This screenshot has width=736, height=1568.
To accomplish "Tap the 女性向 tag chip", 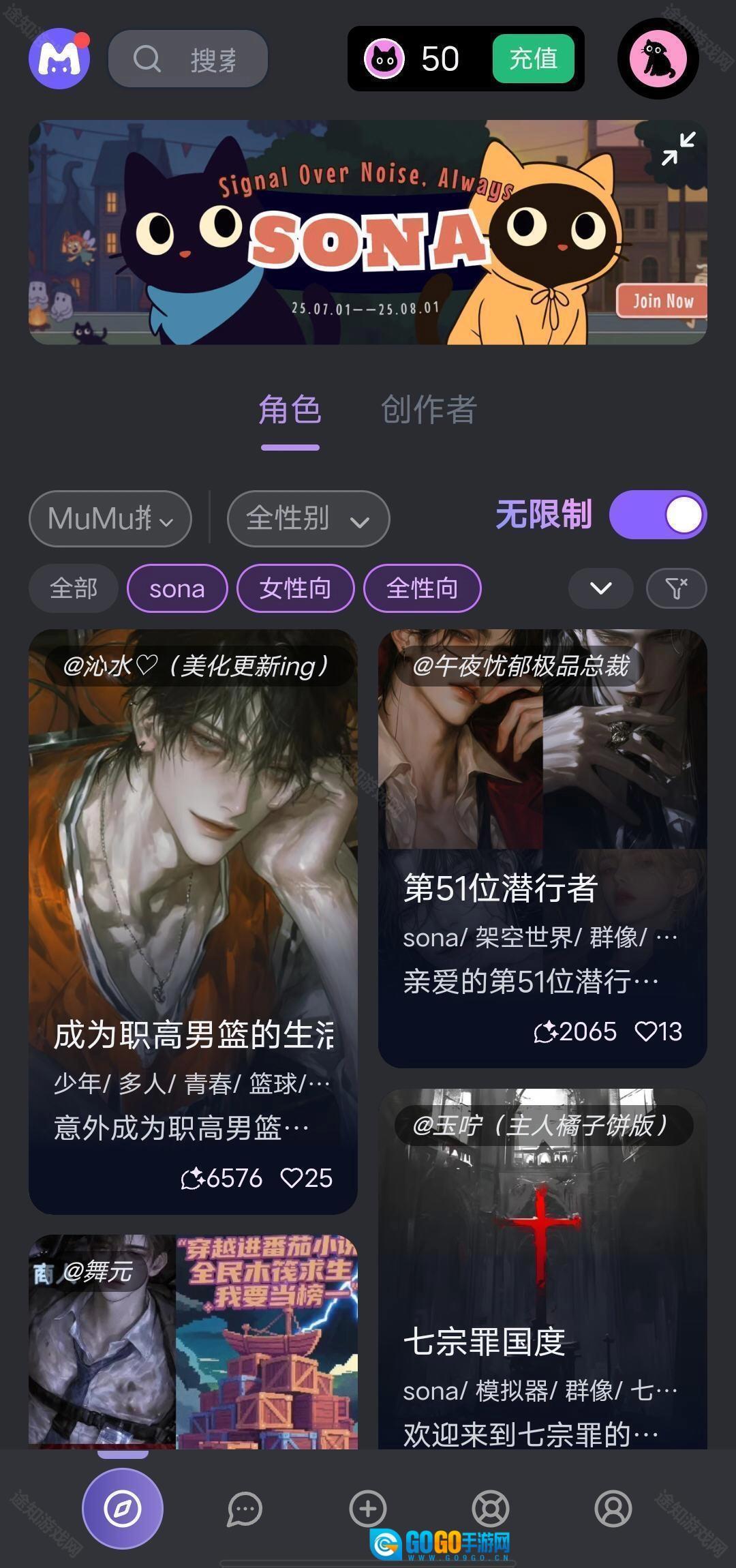I will 295,588.
